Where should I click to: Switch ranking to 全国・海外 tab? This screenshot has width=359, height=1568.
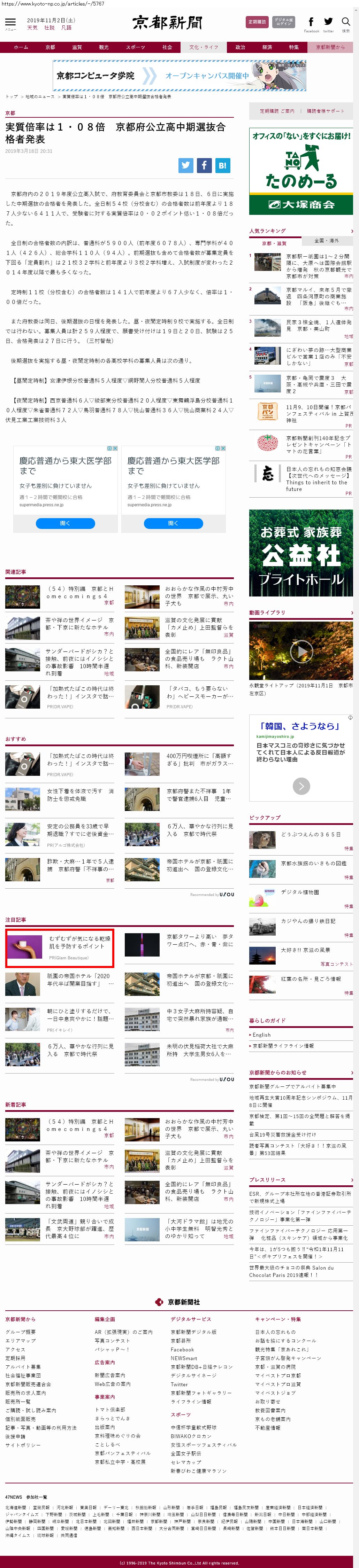click(x=326, y=240)
